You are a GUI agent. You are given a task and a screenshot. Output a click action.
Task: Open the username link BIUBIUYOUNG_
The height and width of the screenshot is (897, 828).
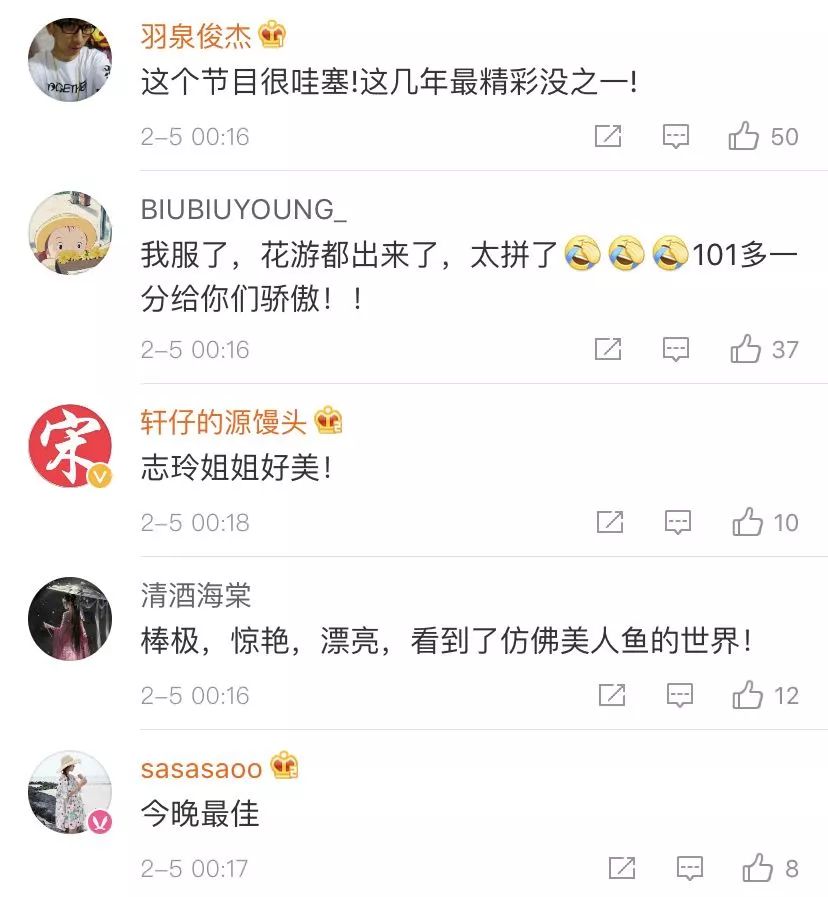(x=244, y=210)
